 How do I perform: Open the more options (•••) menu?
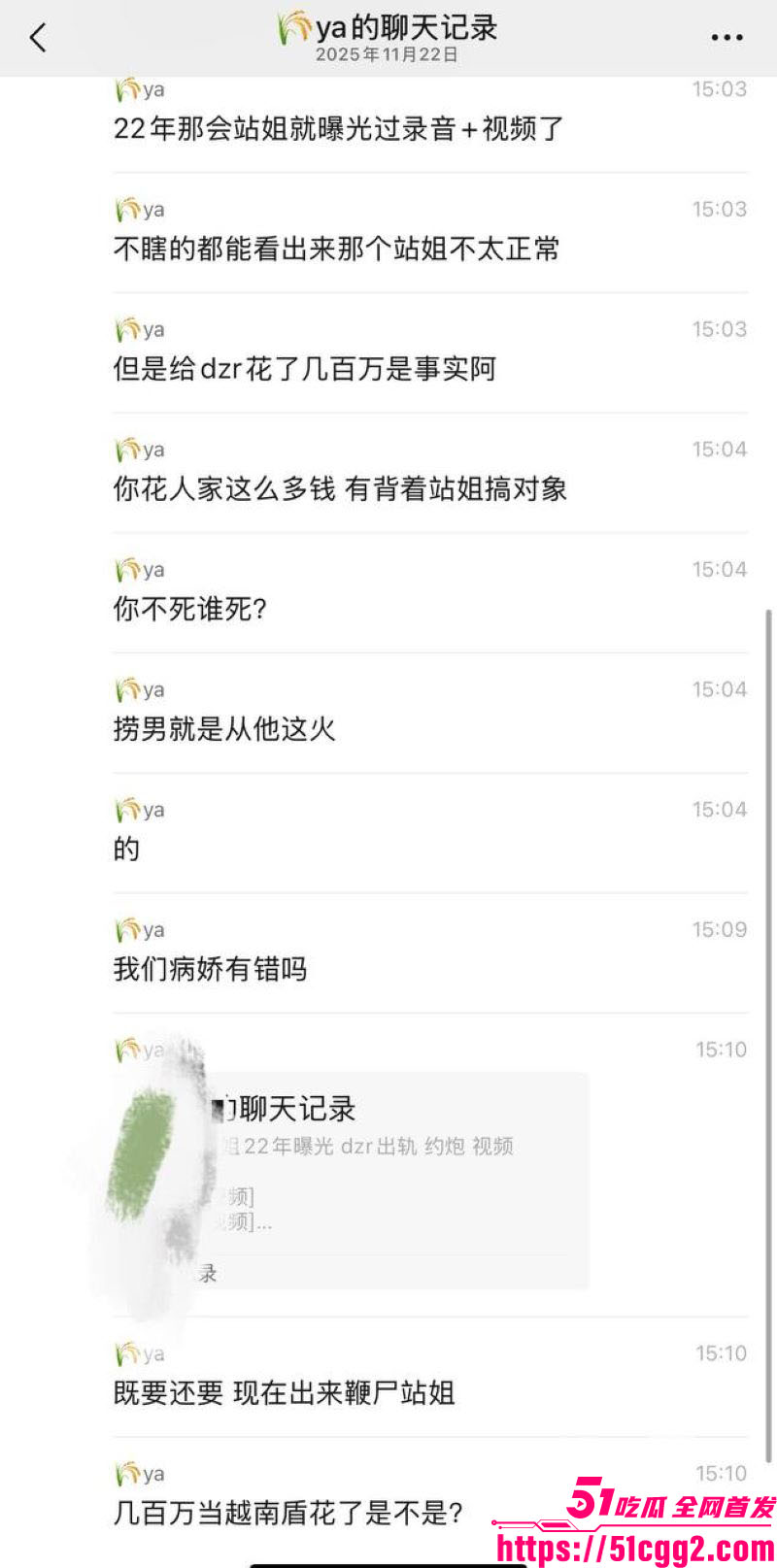726,36
